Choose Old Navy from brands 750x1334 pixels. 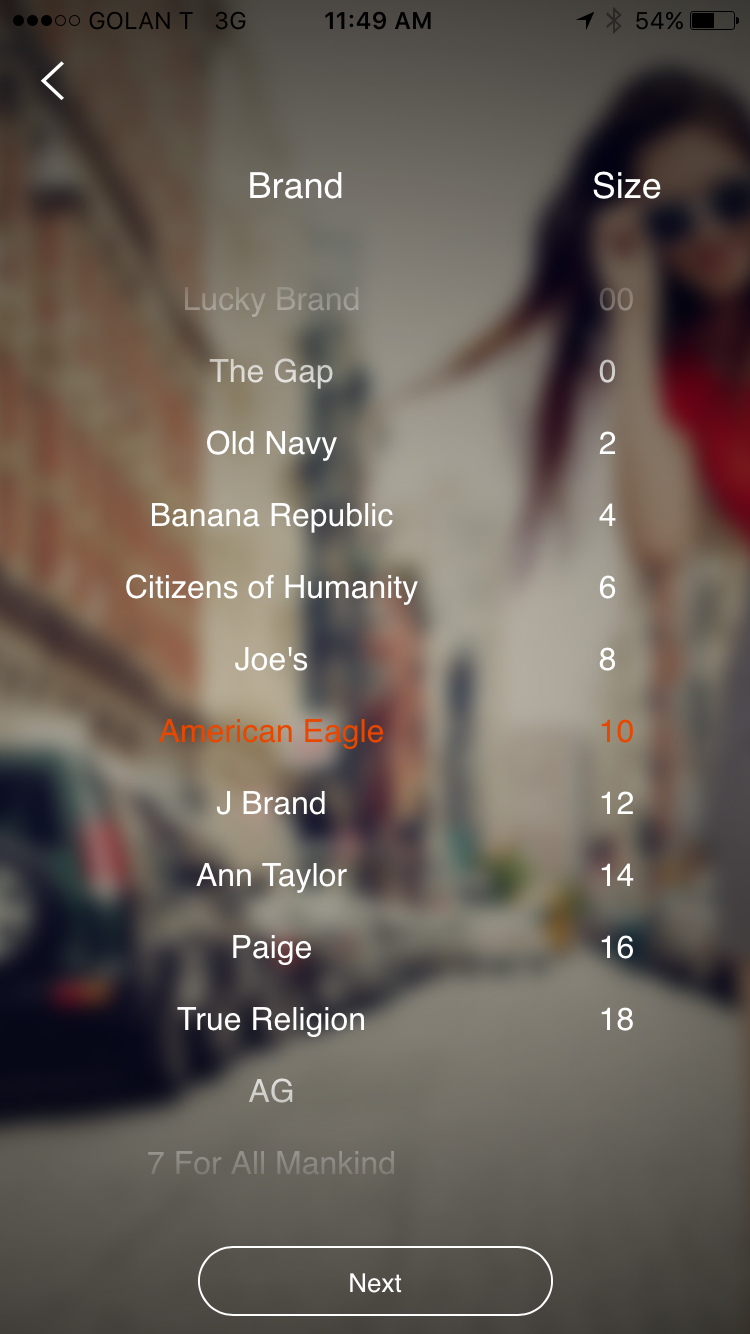coord(271,444)
